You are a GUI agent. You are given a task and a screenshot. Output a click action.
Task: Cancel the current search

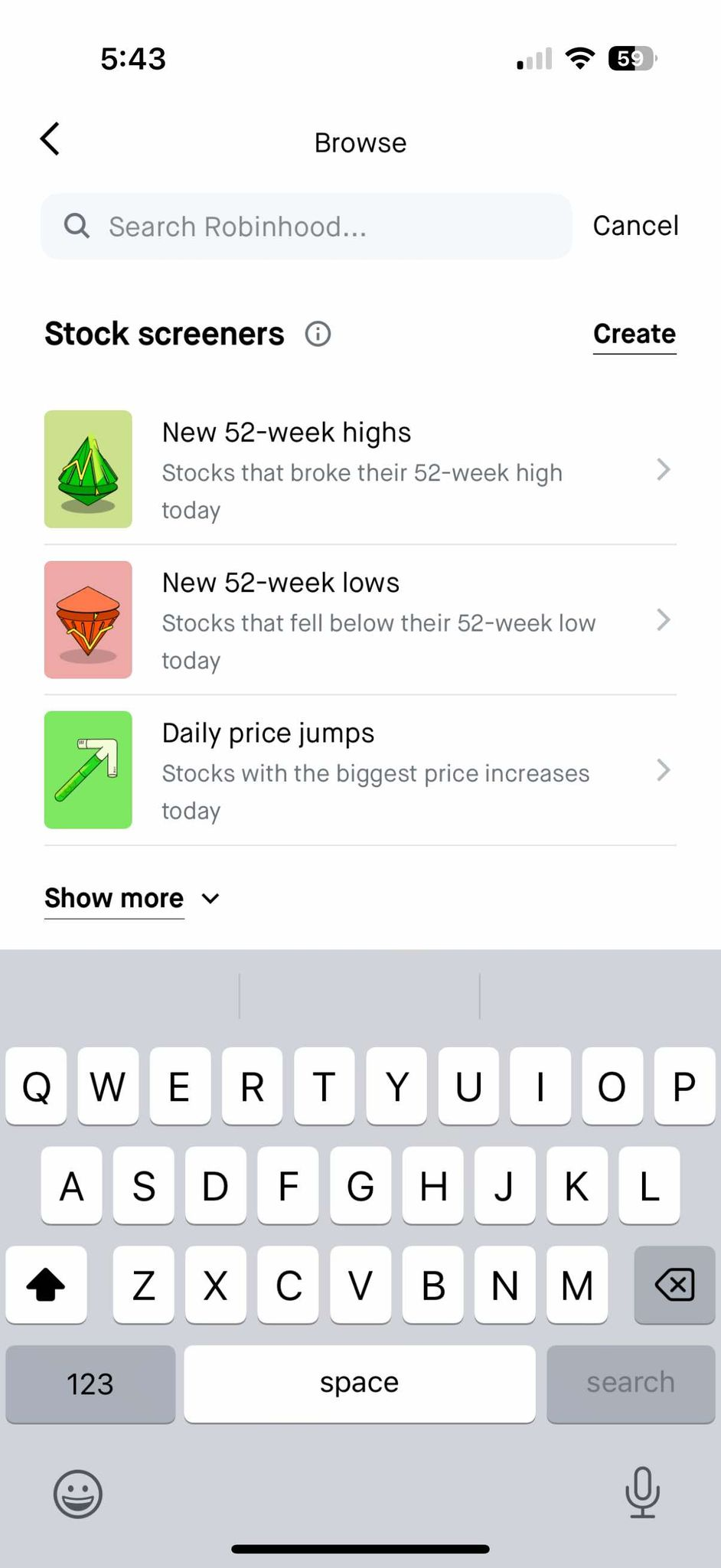[635, 225]
